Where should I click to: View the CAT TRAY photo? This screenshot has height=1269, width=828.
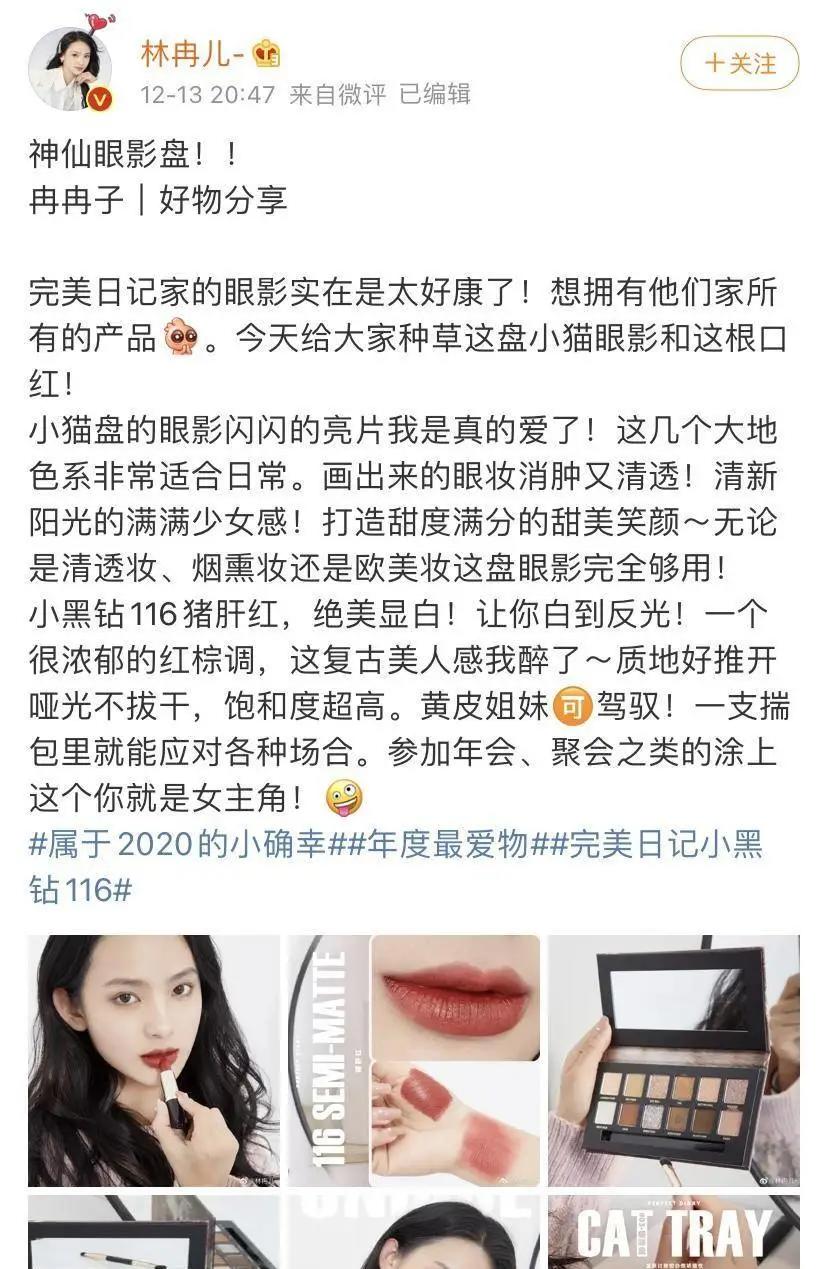(x=673, y=1233)
